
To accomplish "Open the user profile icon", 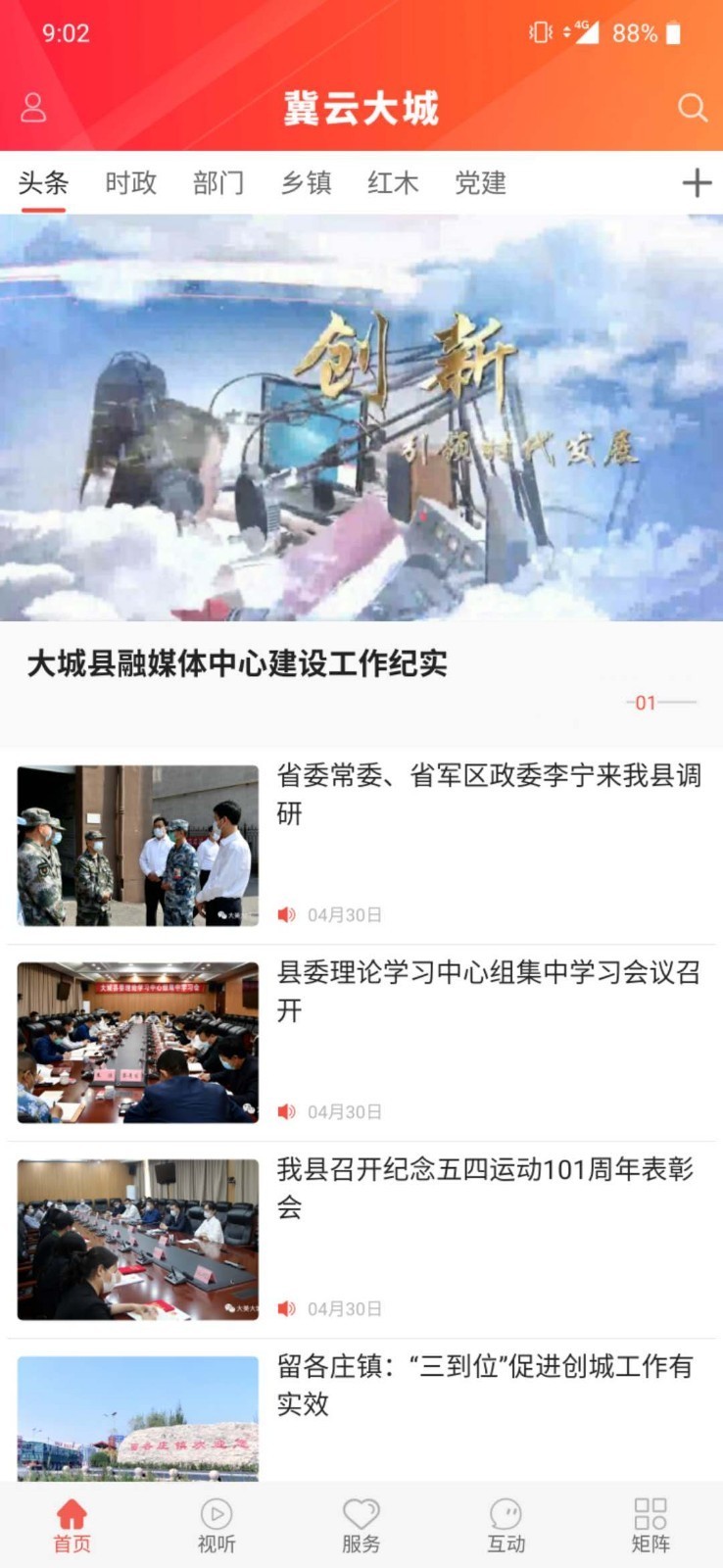I will [33, 107].
